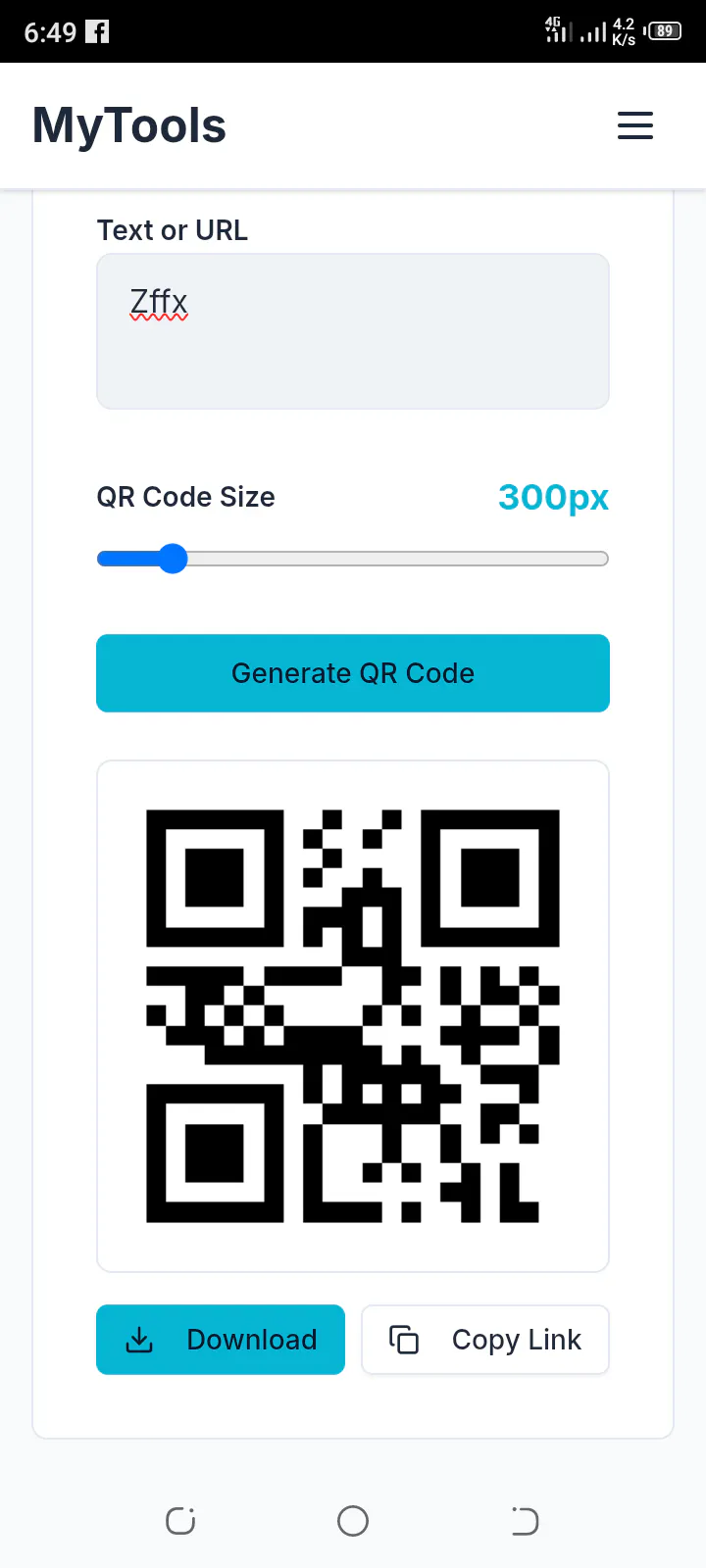Generate the QR code
This screenshot has height=1568, width=706.
[353, 673]
